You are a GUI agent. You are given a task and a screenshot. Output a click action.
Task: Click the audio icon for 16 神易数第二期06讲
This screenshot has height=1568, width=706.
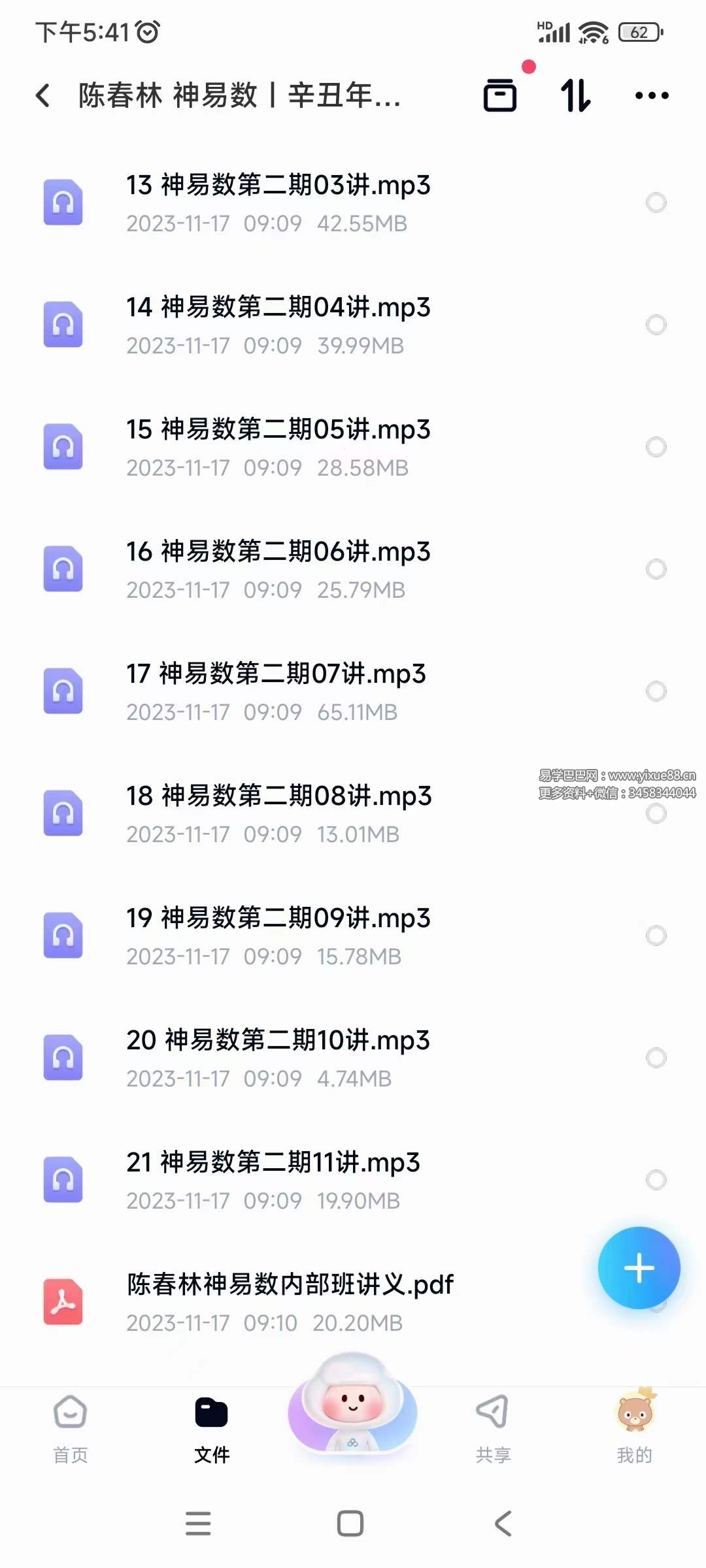[x=63, y=570]
